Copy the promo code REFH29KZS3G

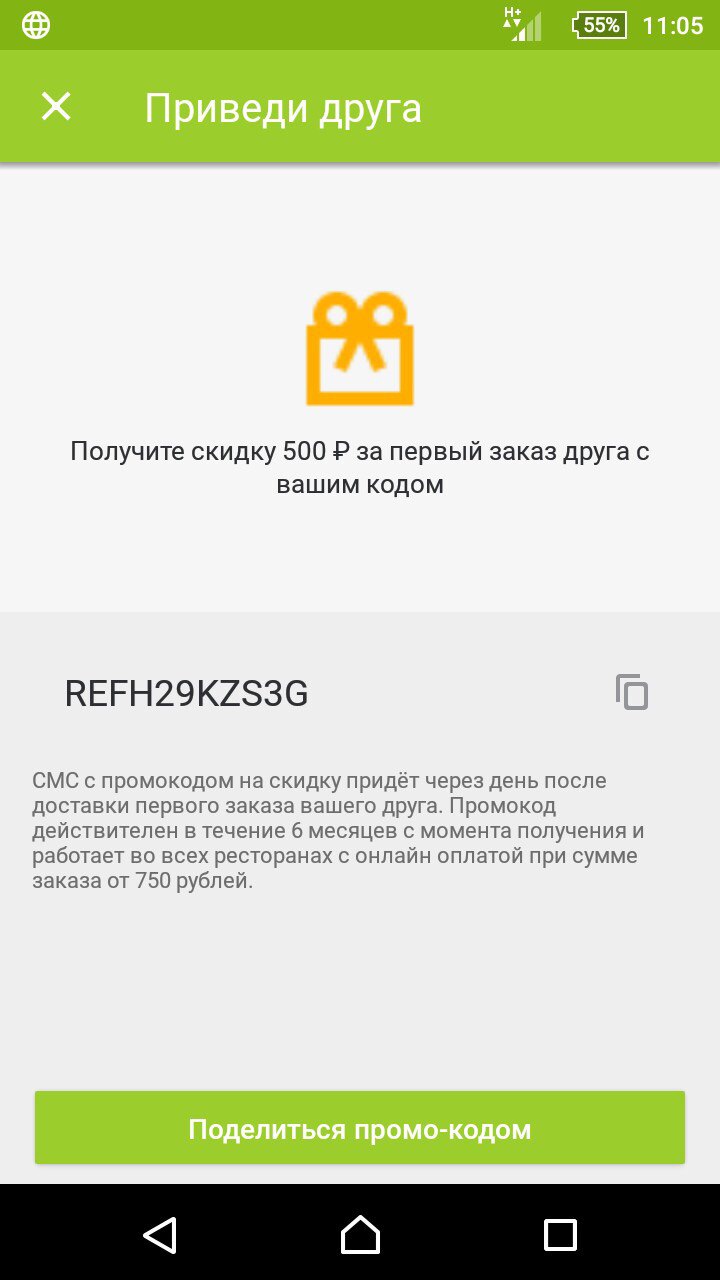point(632,692)
